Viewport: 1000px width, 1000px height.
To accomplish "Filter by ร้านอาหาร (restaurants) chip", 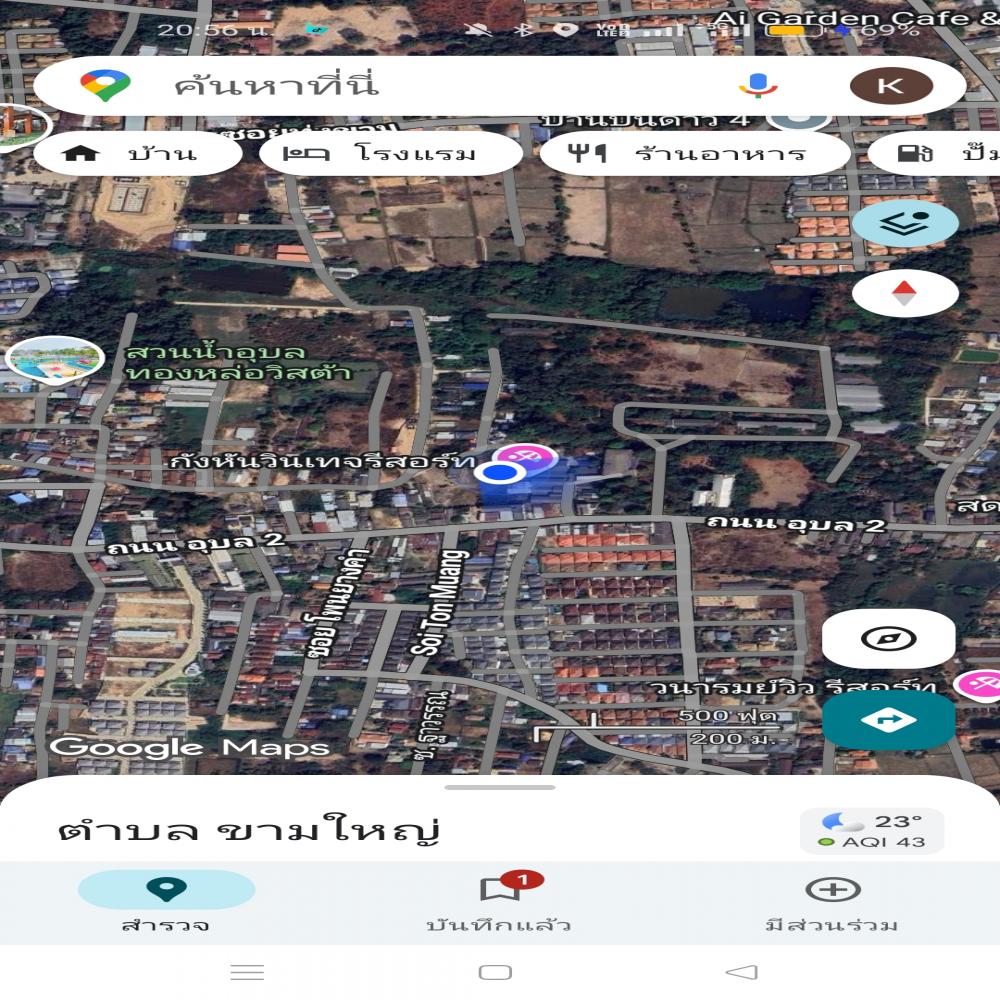I will (695, 154).
